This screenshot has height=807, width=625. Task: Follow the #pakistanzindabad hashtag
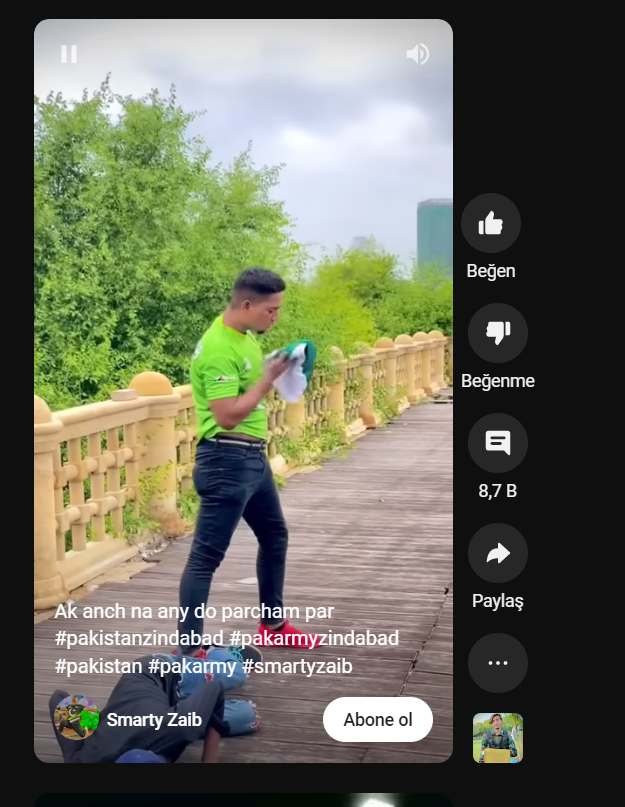coord(139,639)
